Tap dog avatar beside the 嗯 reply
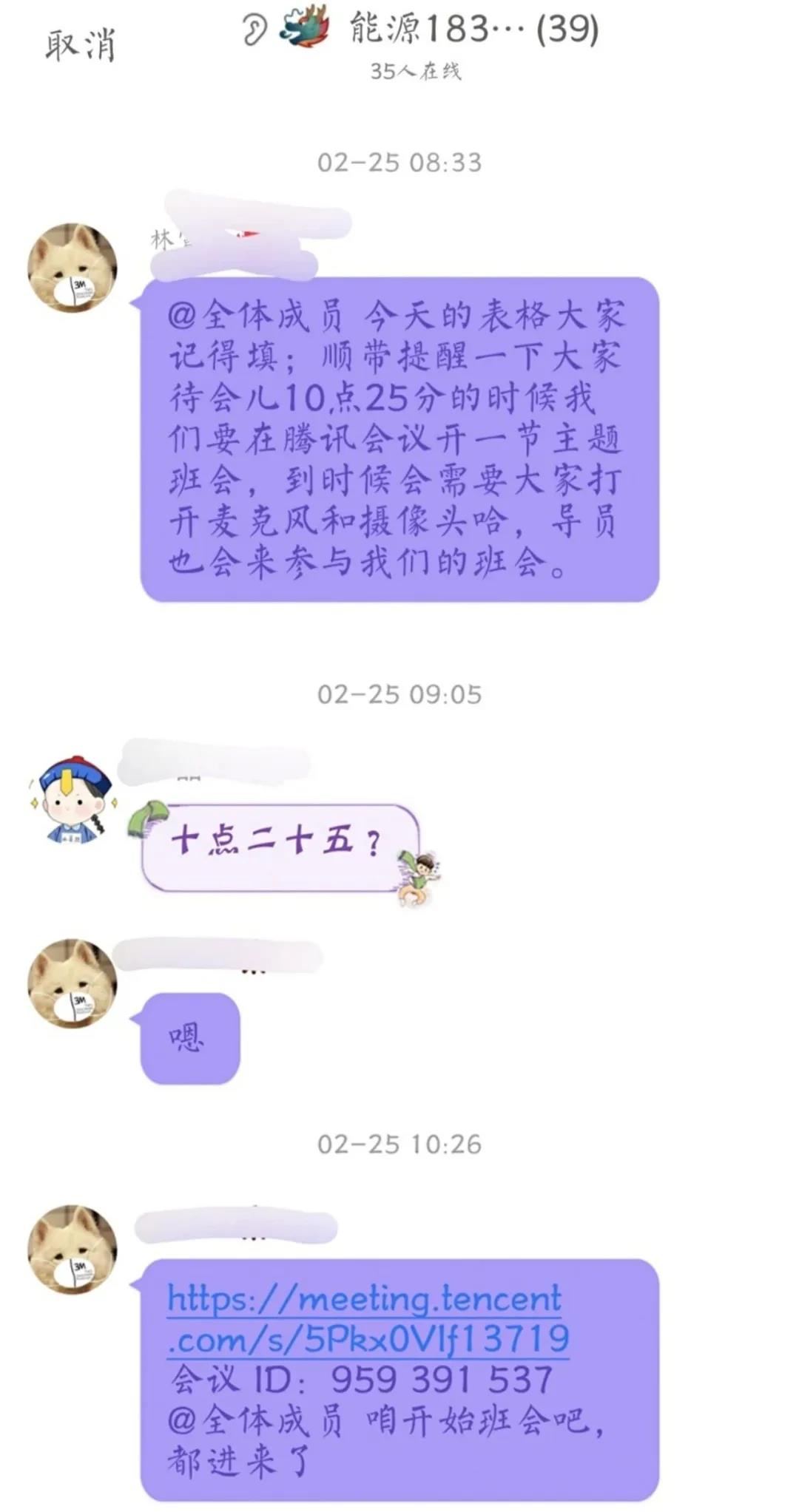 (x=73, y=983)
